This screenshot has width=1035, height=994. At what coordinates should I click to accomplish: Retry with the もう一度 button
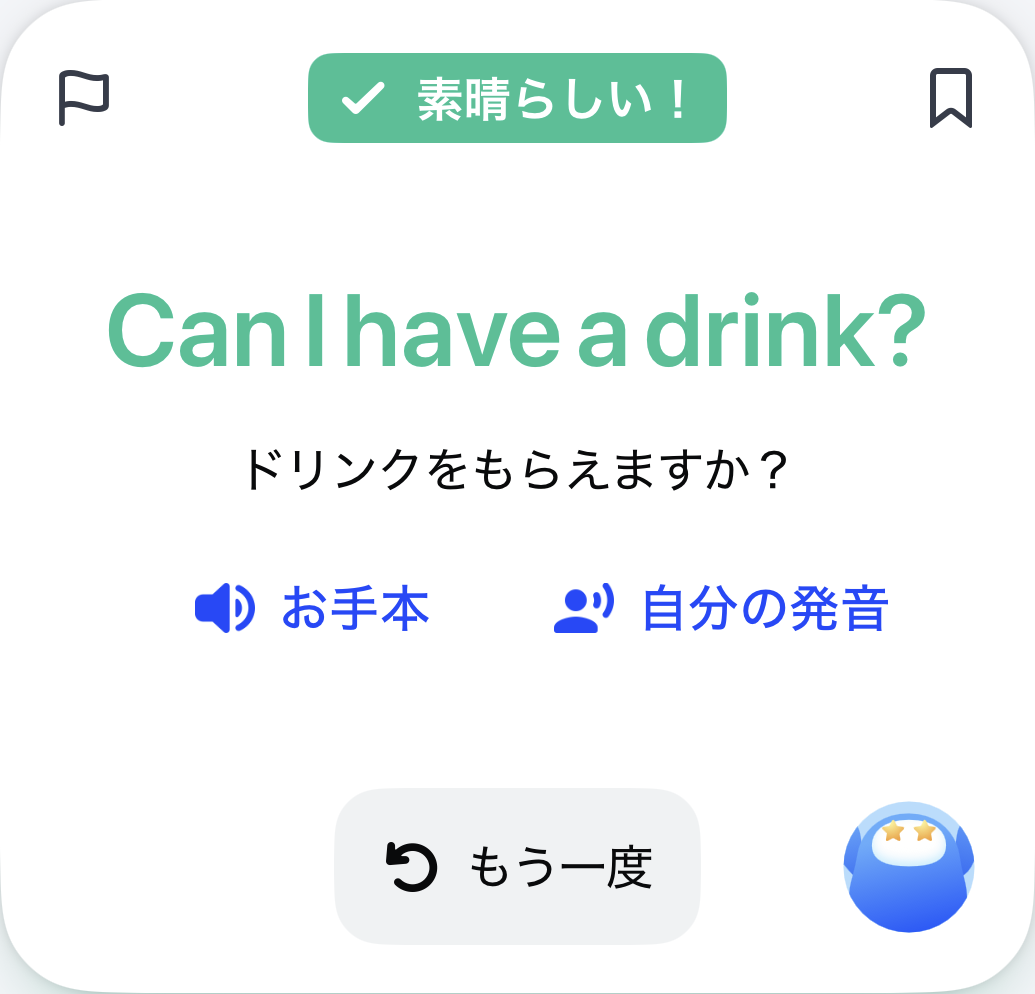(x=518, y=866)
